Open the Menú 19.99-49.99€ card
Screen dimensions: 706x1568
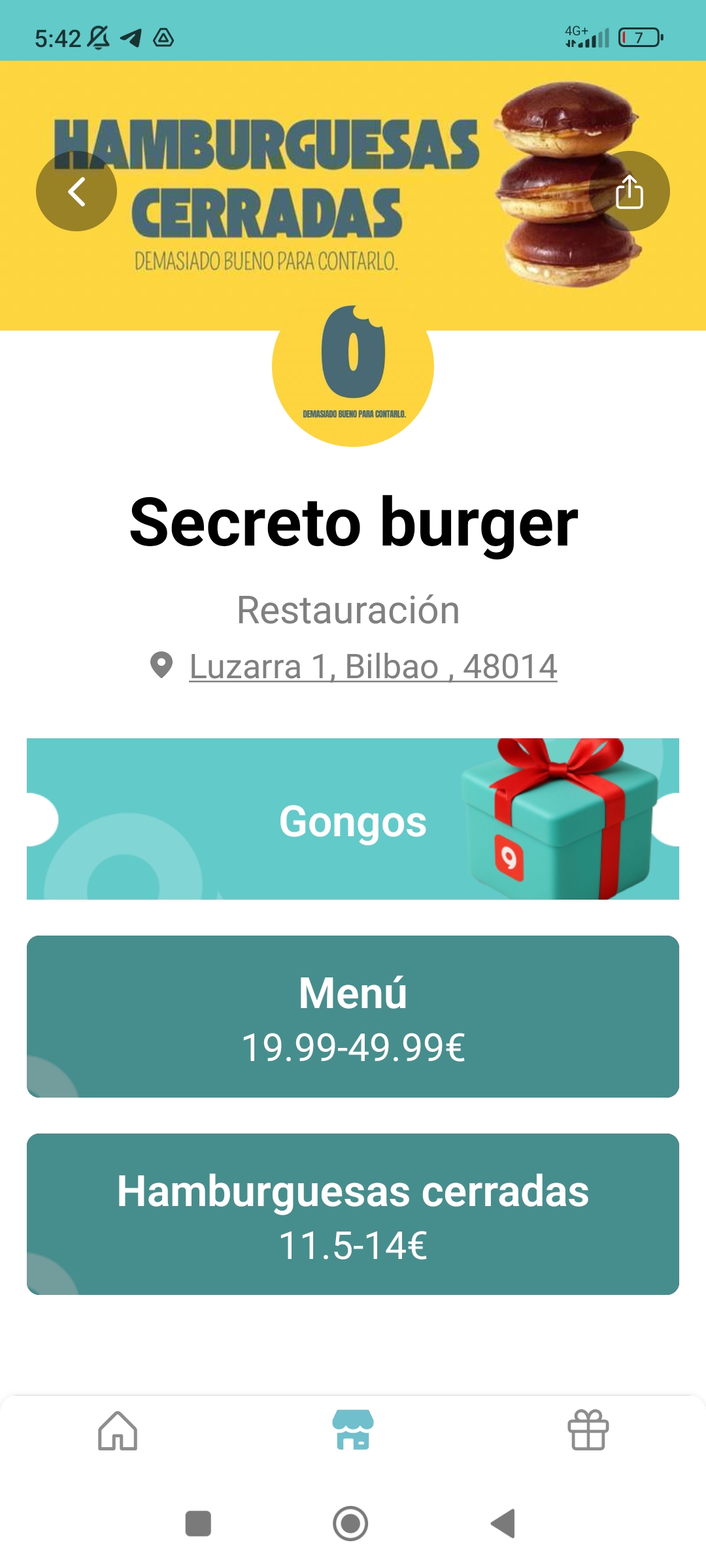coord(353,1017)
